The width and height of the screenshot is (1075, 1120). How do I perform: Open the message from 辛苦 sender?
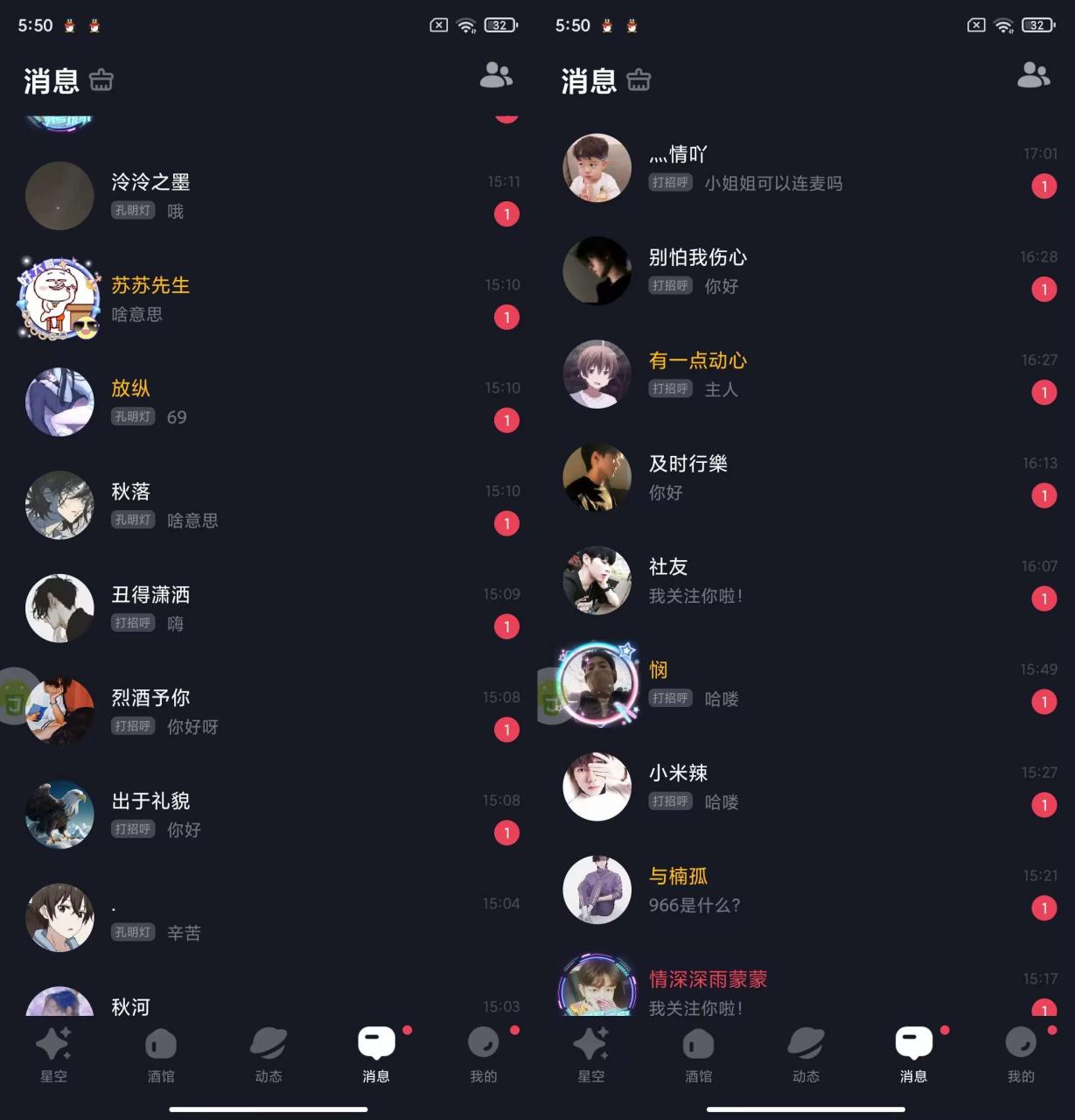click(262, 919)
